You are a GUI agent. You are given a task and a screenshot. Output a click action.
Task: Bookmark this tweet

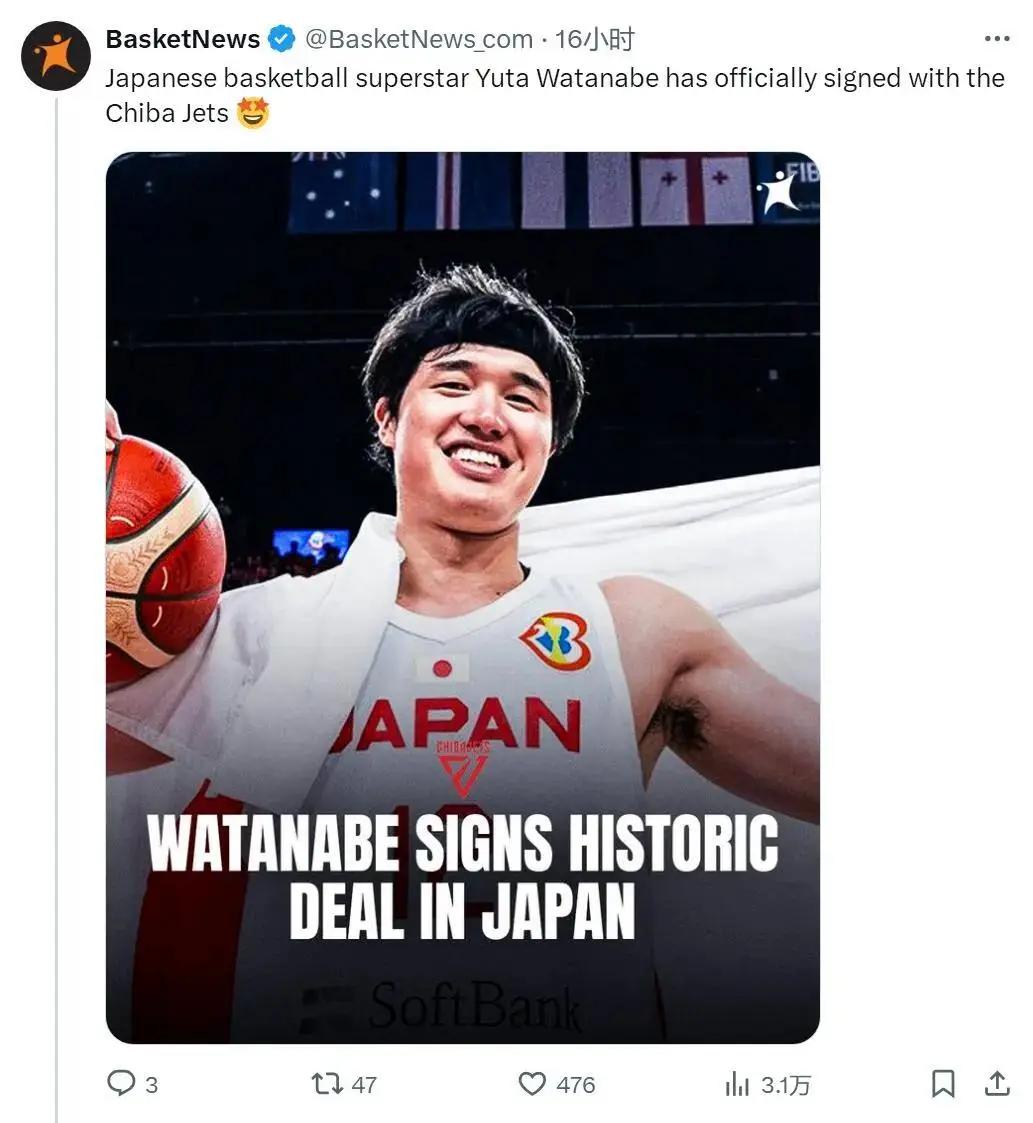pyautogui.click(x=942, y=1083)
